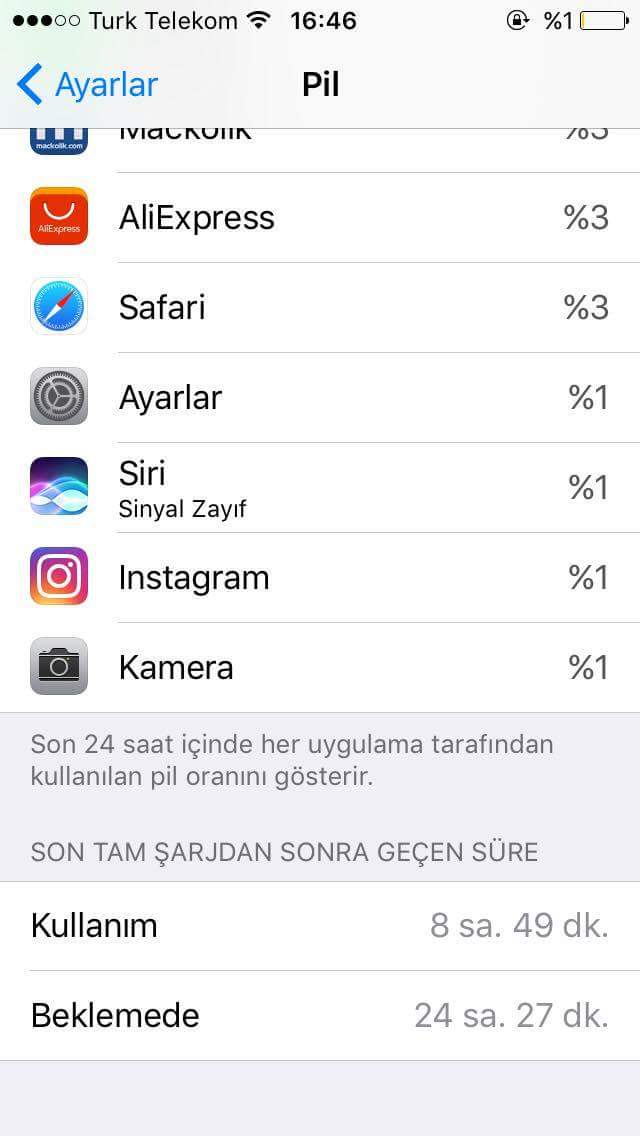This screenshot has height=1136, width=640.
Task: Tap the AliExpress battery usage row
Action: point(320,217)
